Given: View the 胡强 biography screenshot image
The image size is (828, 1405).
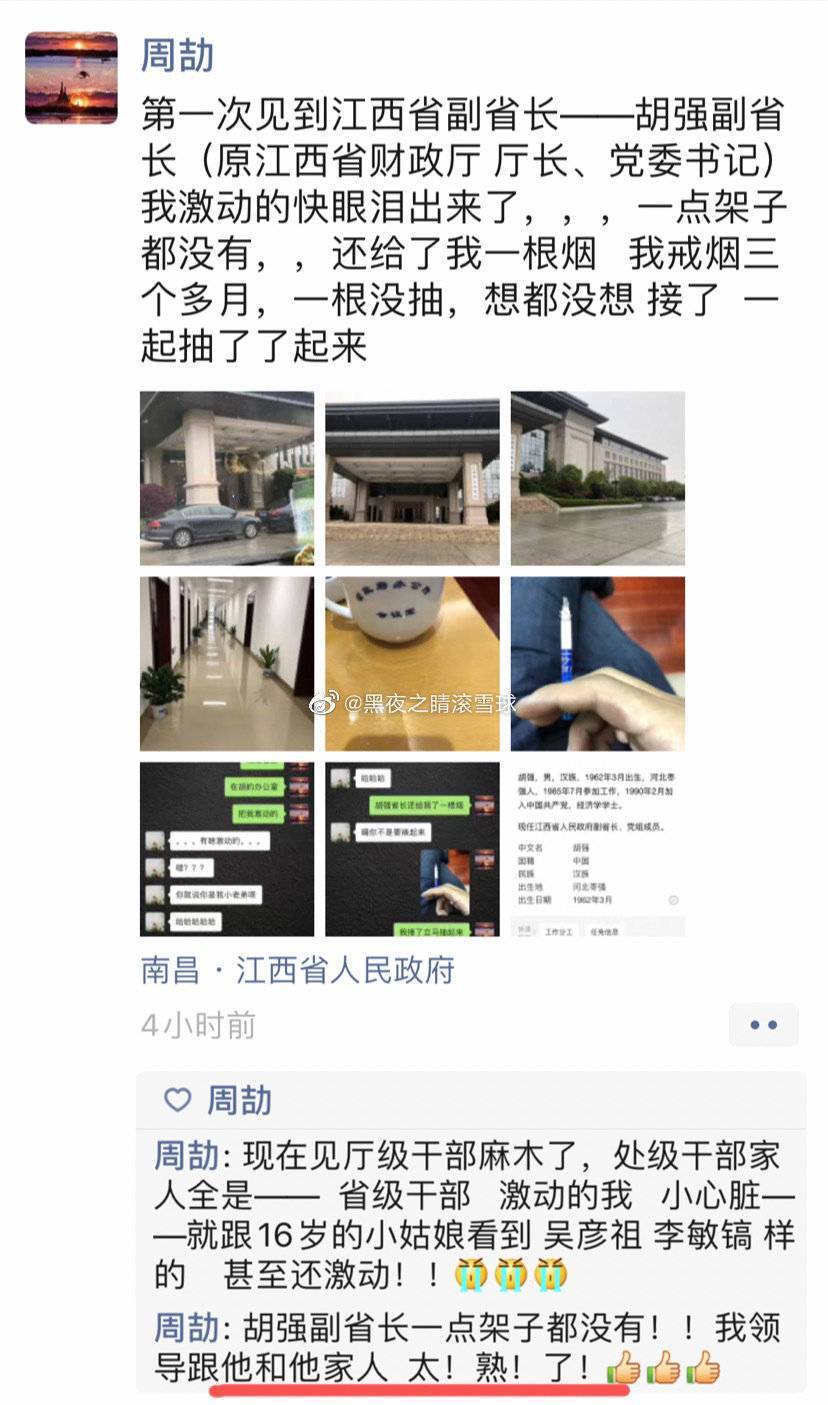Looking at the screenshot, I should click(x=598, y=849).
